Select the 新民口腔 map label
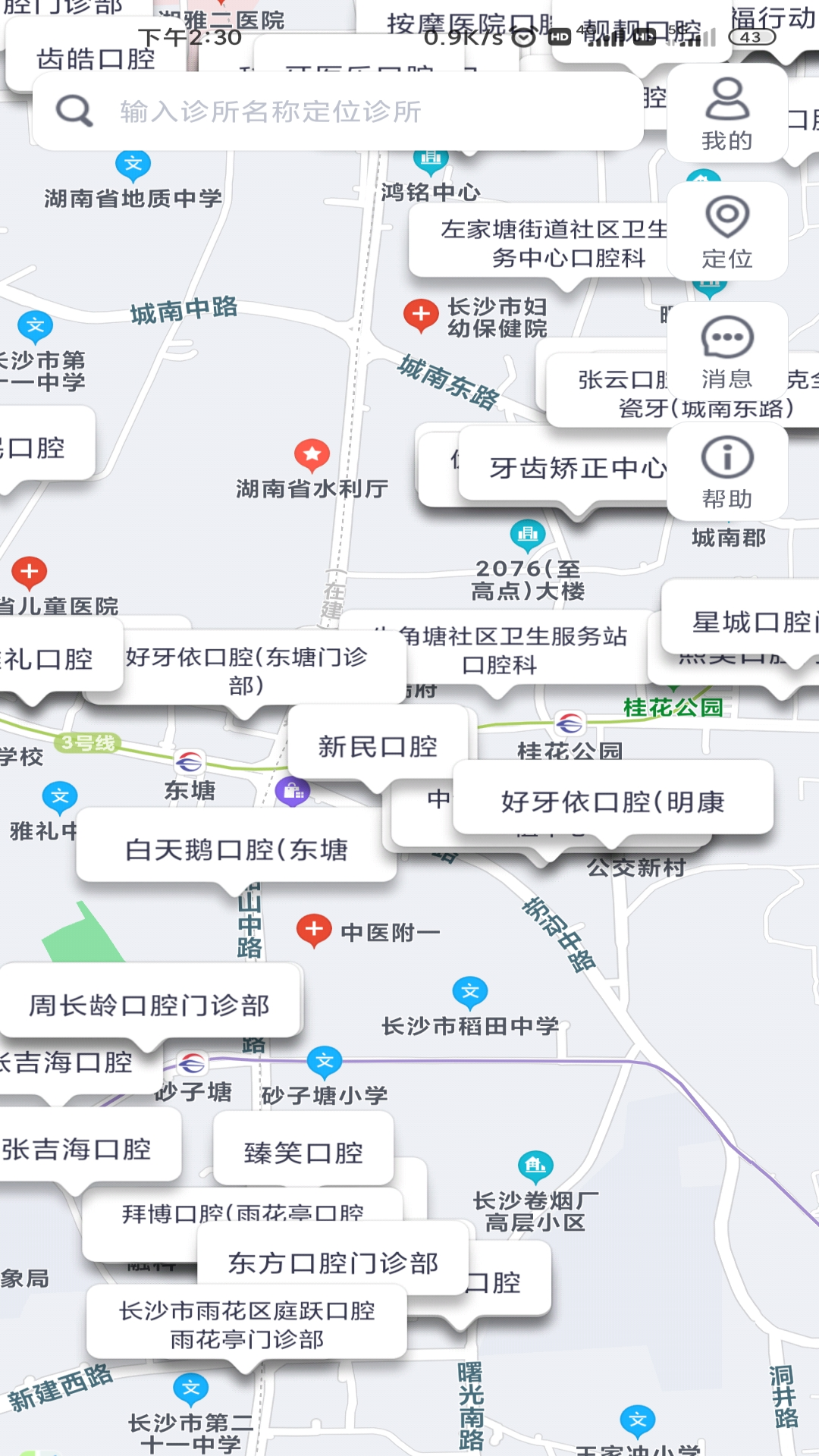819x1456 pixels. coord(378,746)
